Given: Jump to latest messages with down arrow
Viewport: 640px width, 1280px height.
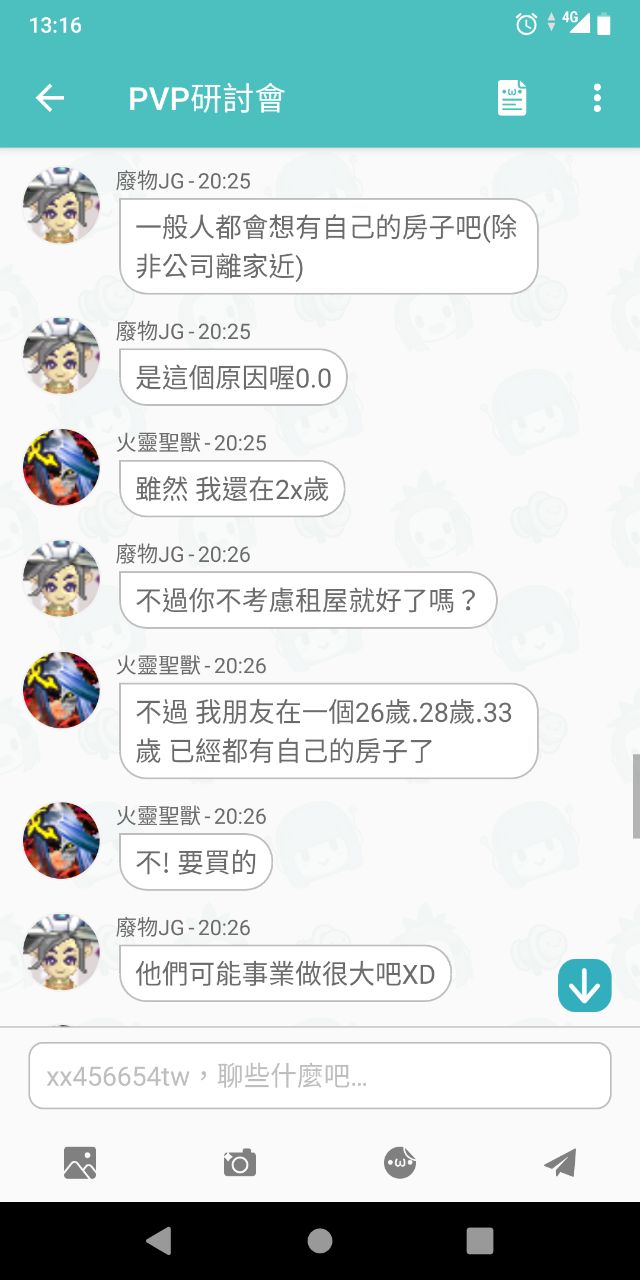Looking at the screenshot, I should point(584,985).
